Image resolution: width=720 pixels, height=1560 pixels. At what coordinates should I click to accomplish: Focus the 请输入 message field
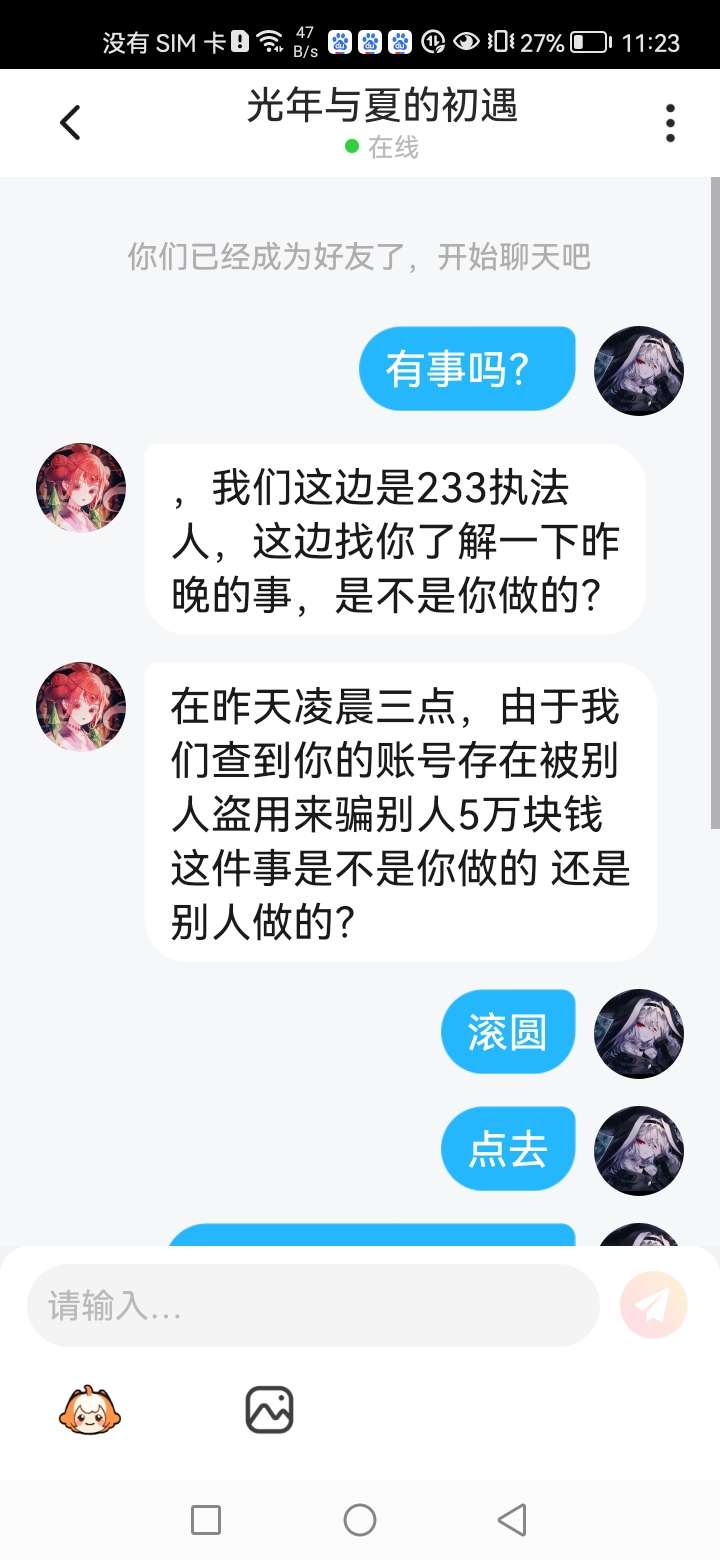pos(312,1306)
